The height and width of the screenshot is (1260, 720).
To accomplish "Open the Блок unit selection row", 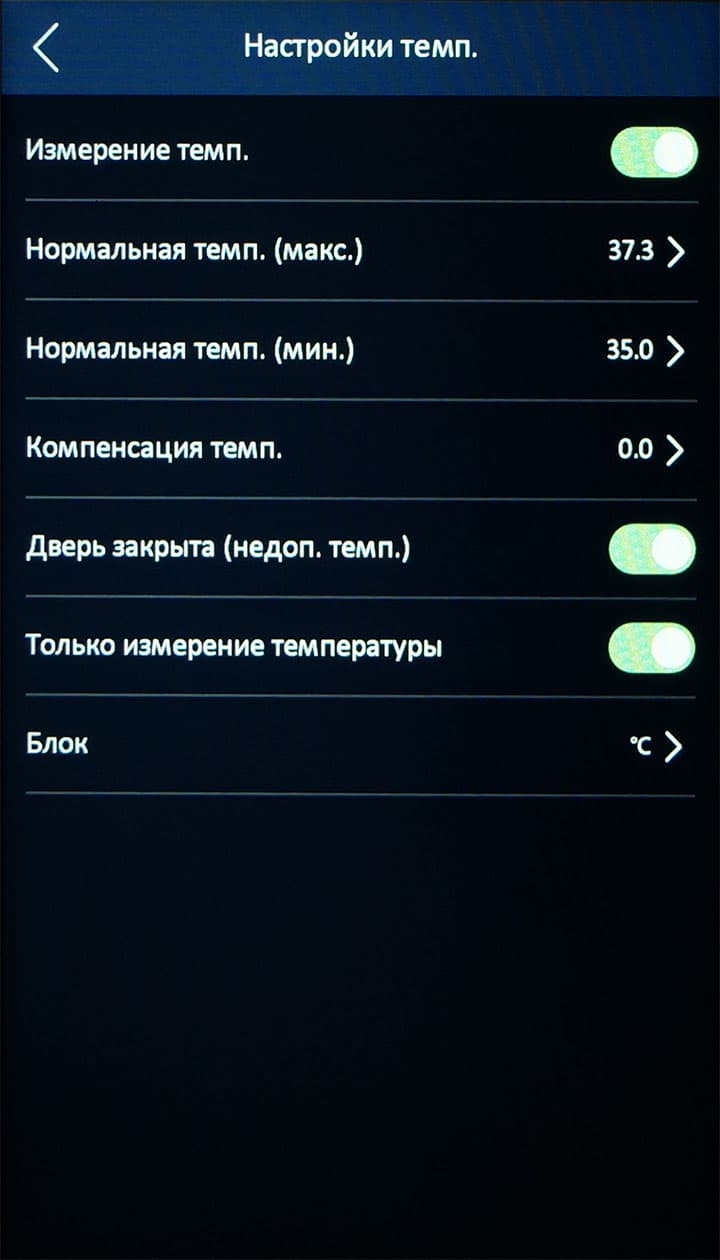I will click(360, 745).
